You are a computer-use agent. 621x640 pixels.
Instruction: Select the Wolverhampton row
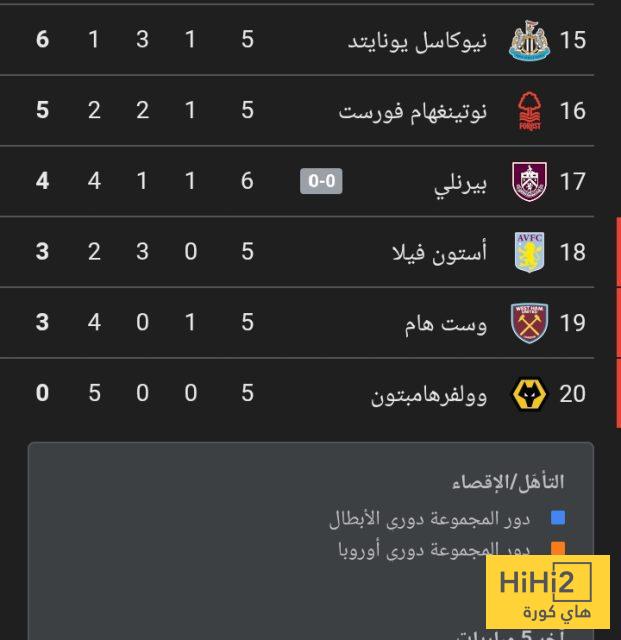tap(429, 394)
